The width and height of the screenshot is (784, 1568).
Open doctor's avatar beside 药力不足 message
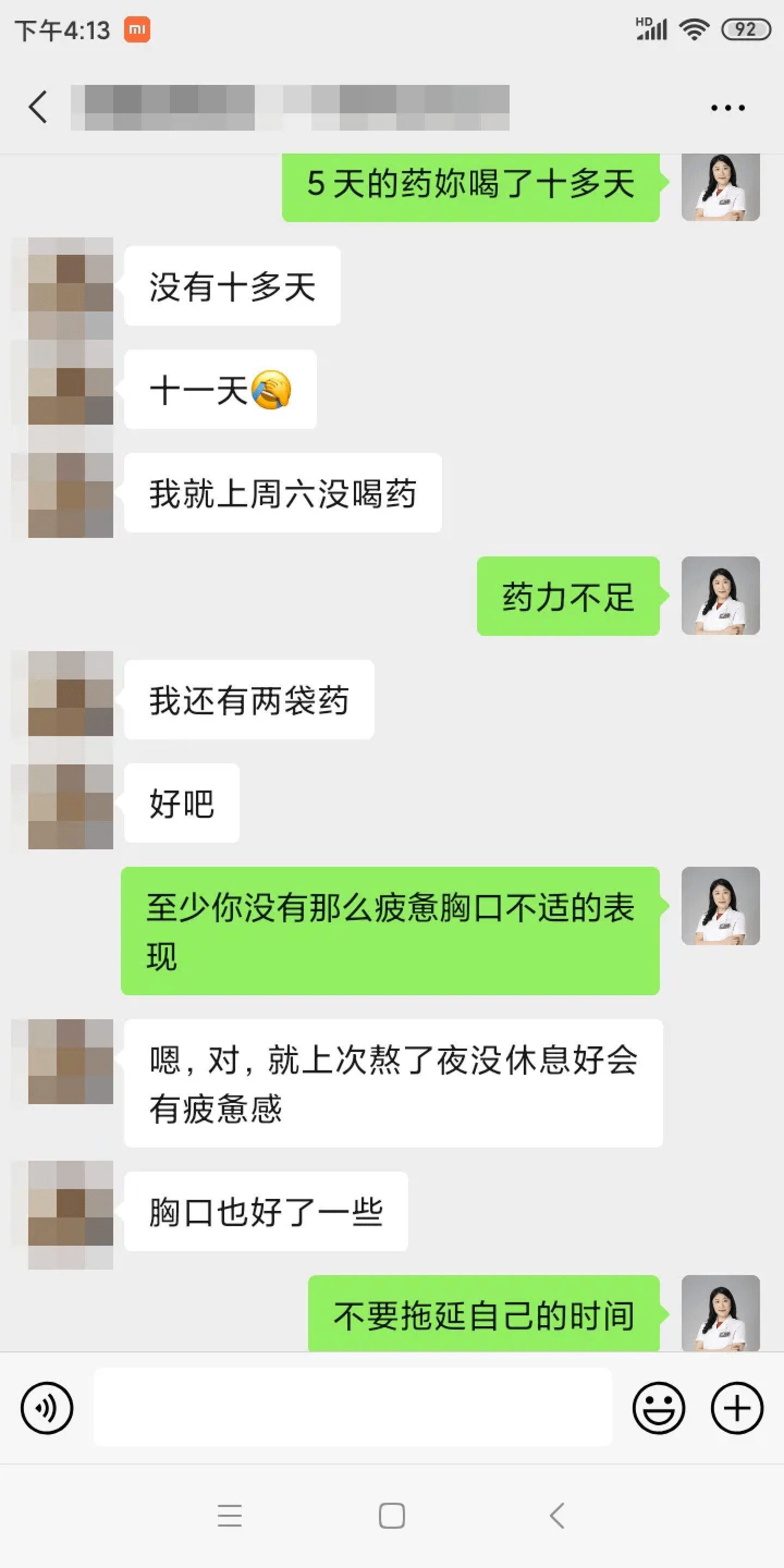coord(720,595)
